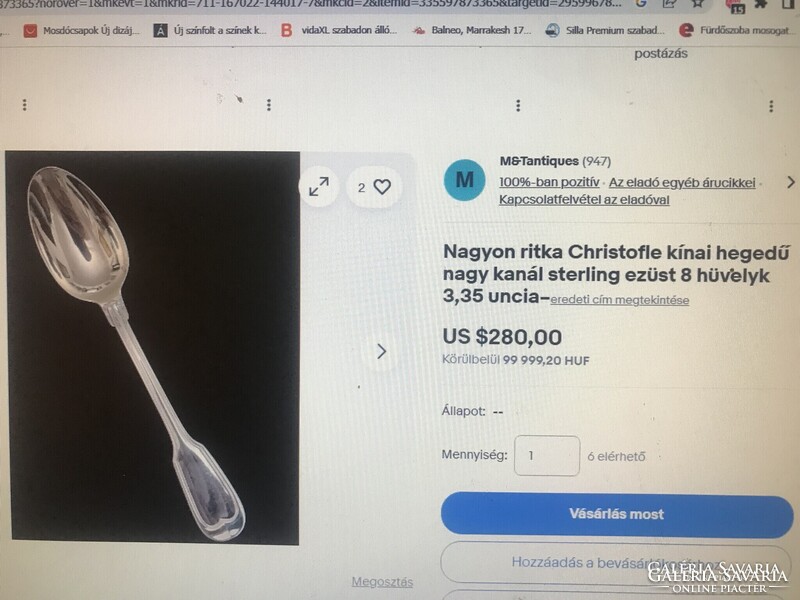Open seller M&Tantiques profile
This screenshot has width=800, height=600.
pyautogui.click(x=539, y=161)
